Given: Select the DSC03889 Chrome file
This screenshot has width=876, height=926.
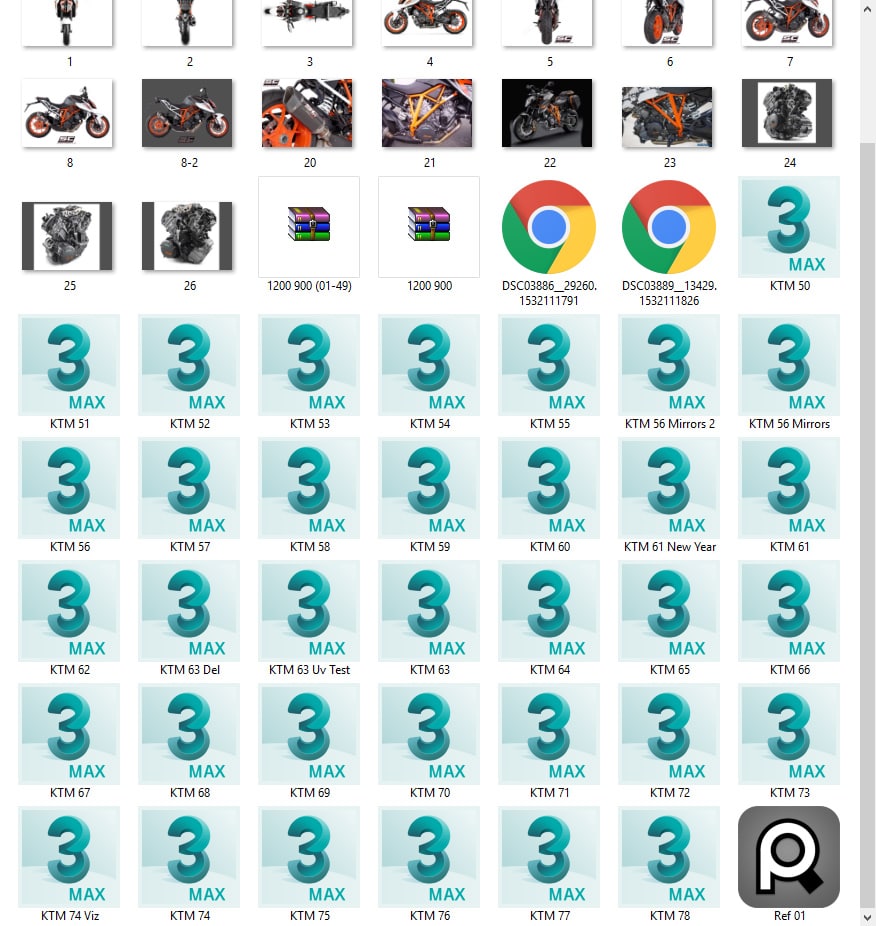Looking at the screenshot, I should point(669,227).
